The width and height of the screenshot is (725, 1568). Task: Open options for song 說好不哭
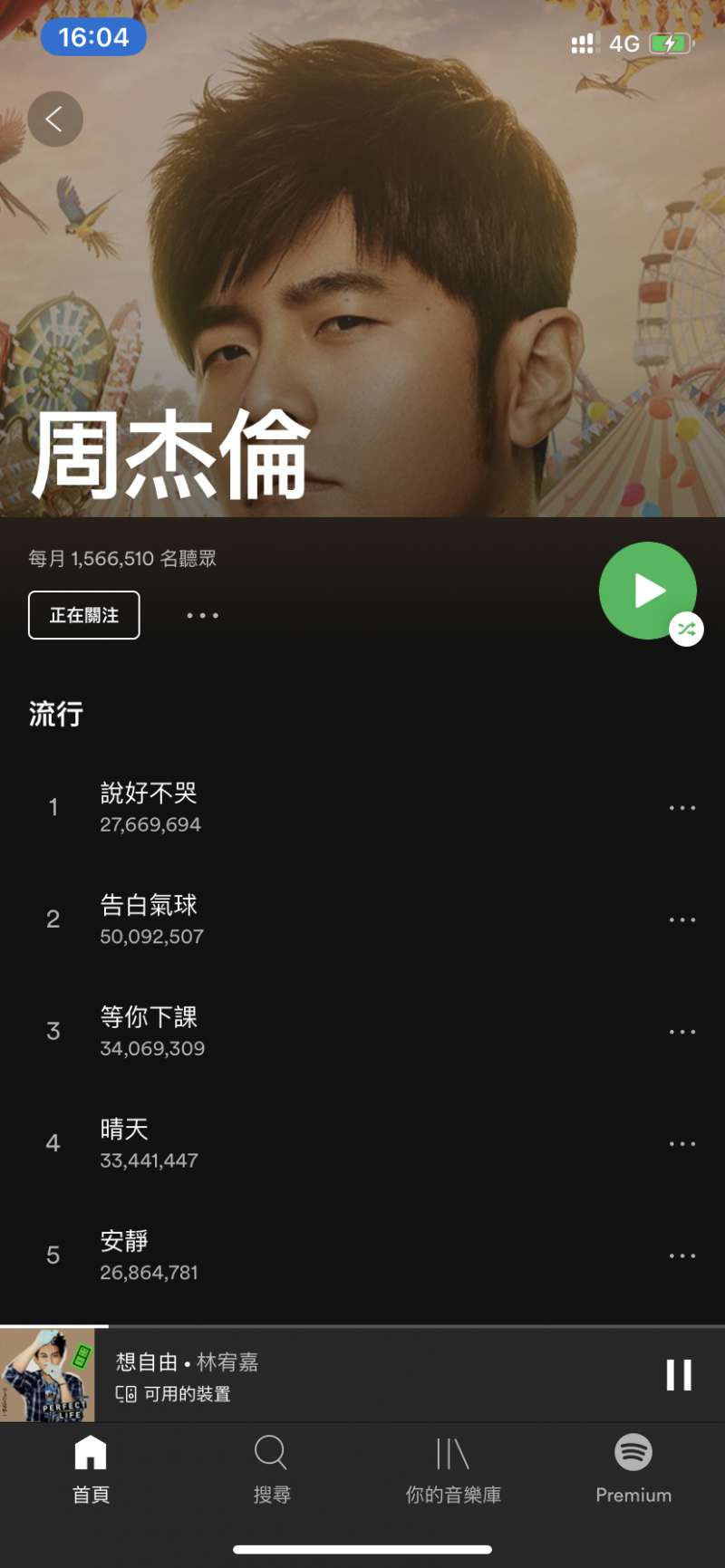tap(681, 807)
